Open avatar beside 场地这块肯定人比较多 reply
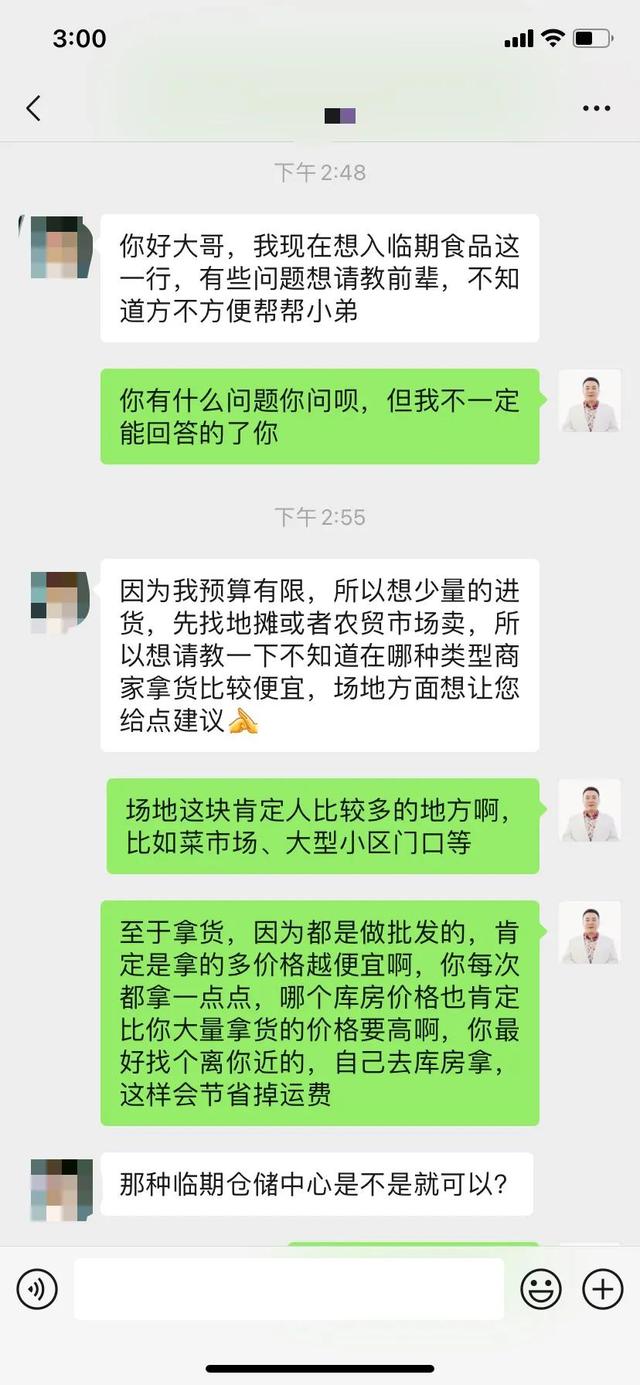This screenshot has height=1385, width=640. (589, 810)
